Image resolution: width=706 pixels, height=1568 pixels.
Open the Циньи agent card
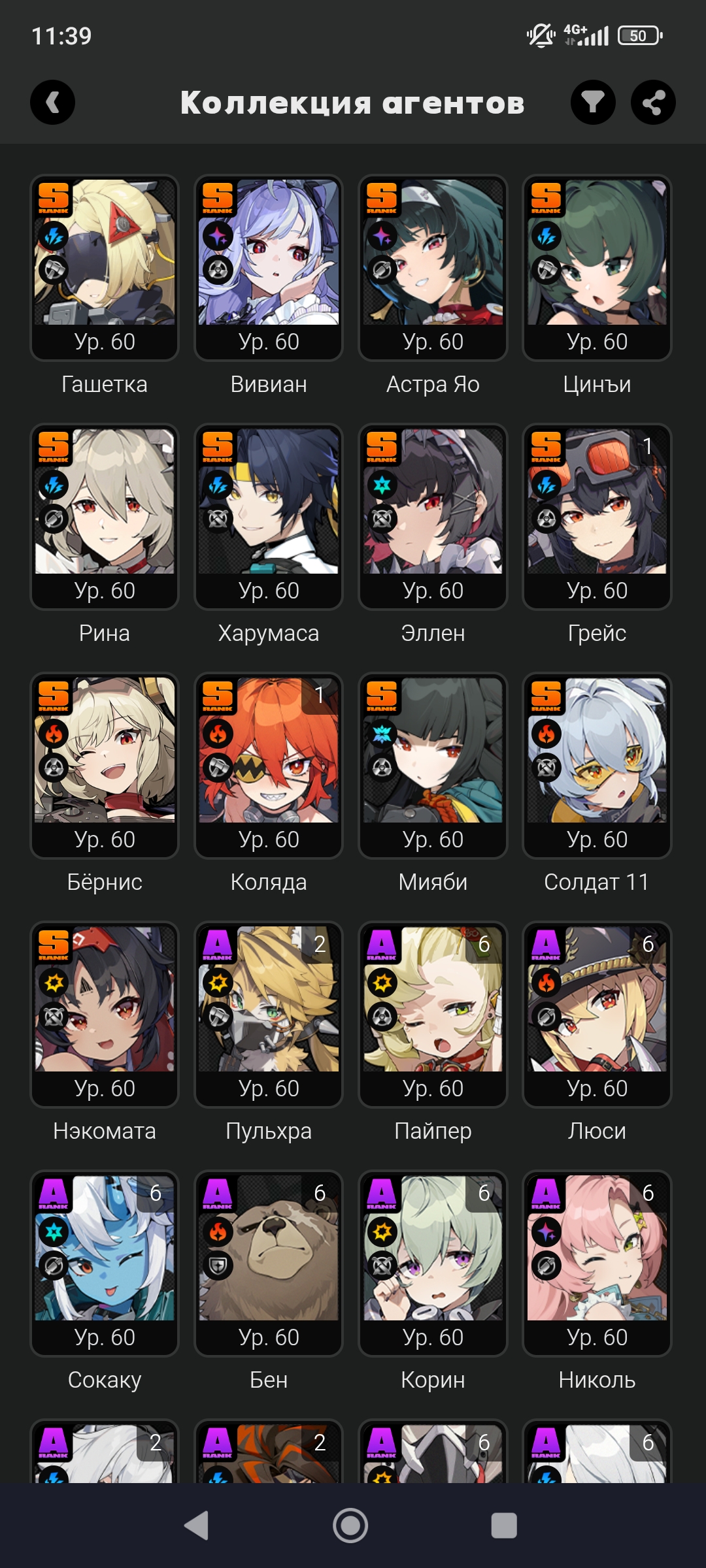[x=597, y=268]
